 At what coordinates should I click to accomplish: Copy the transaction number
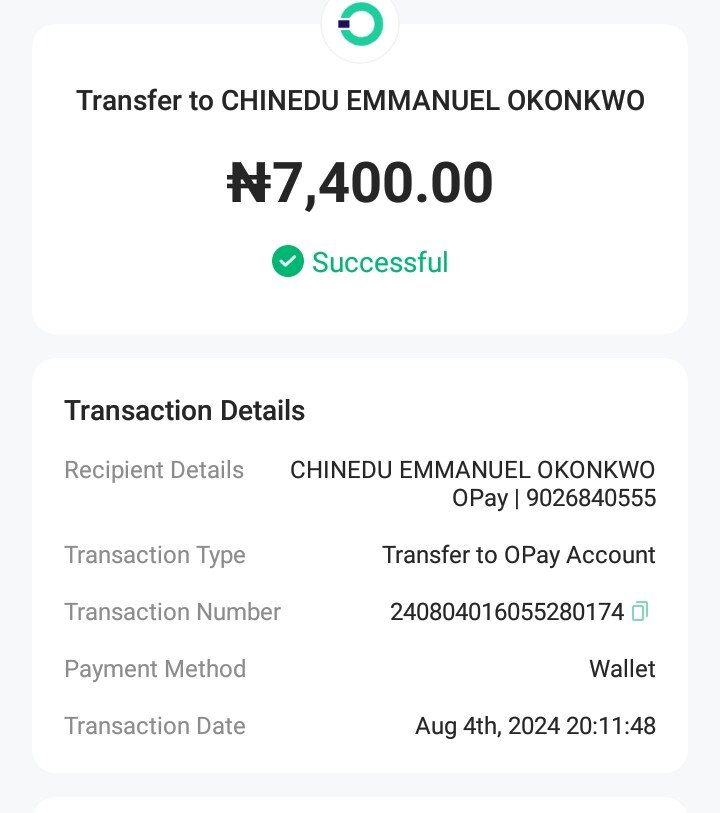click(x=640, y=611)
